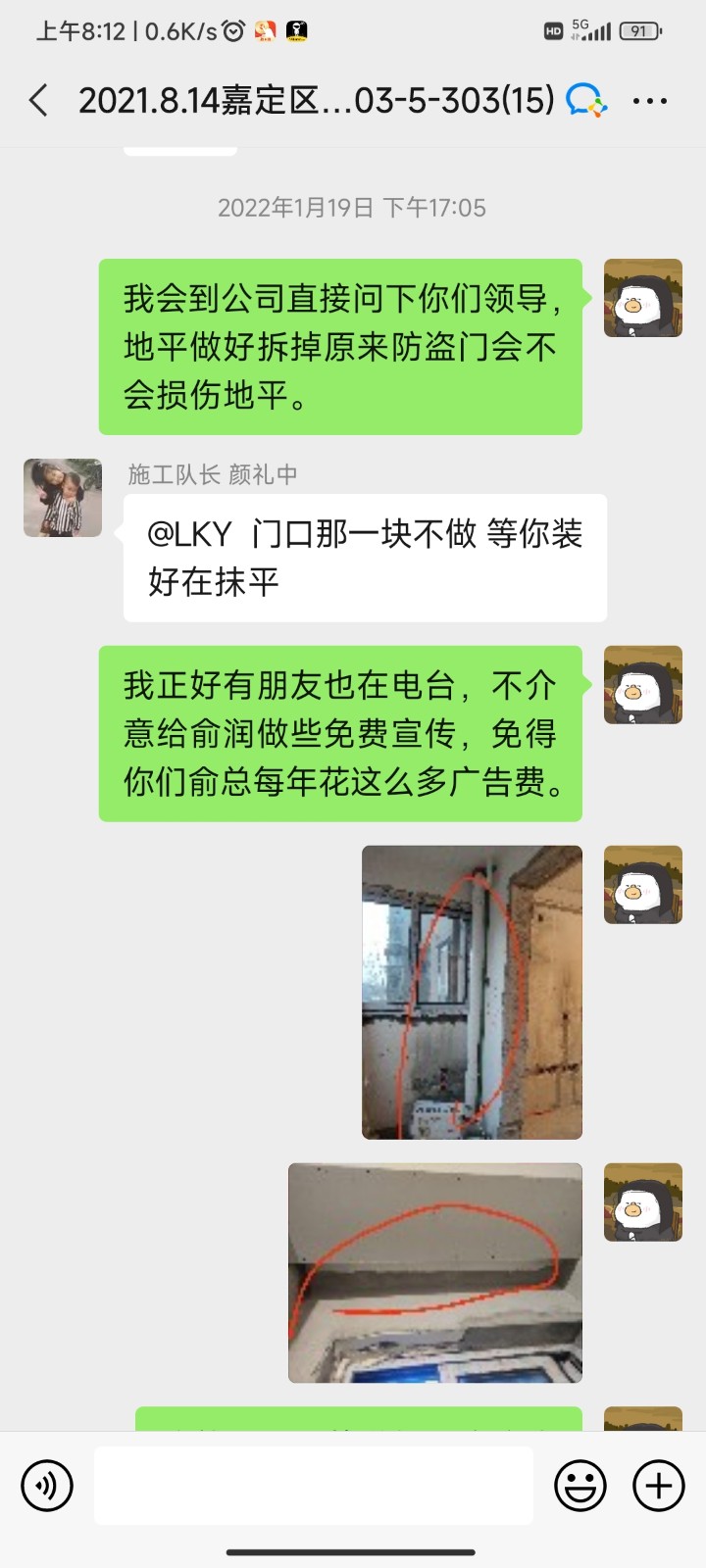Open 施工队长 颜礼中's profile avatar
This screenshot has width=706, height=1568.
(x=63, y=498)
